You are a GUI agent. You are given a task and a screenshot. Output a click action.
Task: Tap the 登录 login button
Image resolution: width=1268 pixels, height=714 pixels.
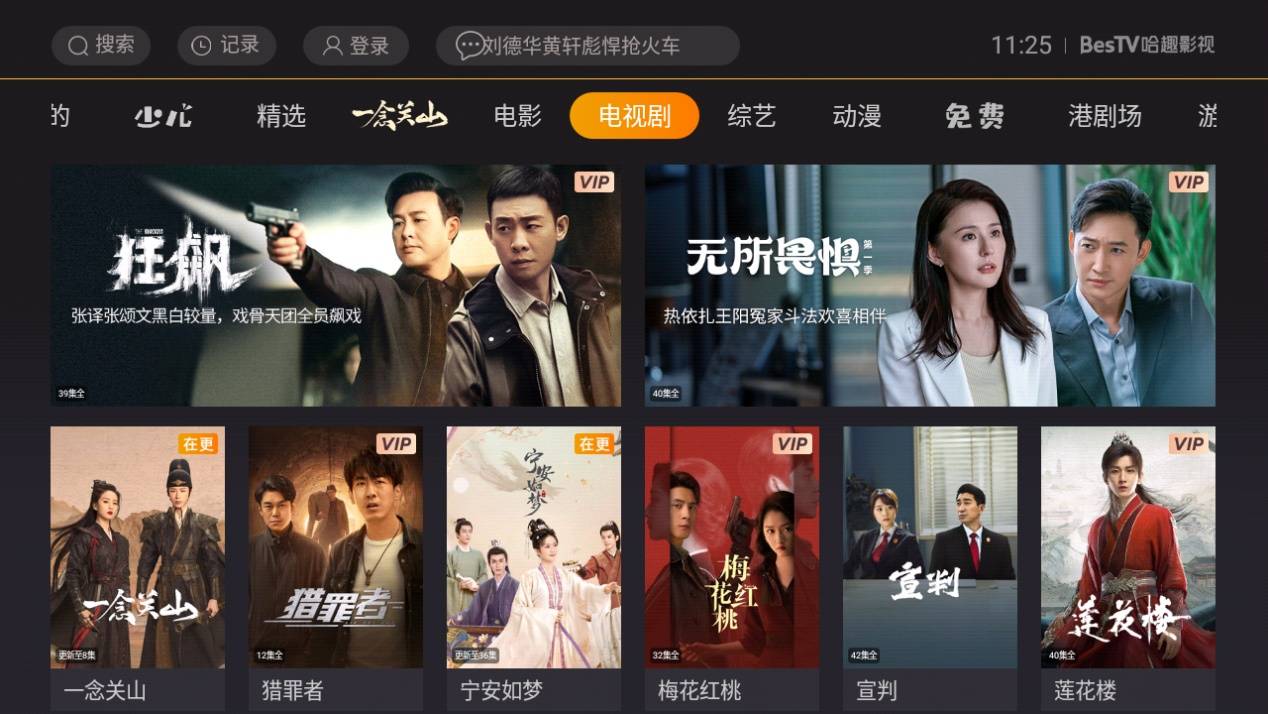click(x=356, y=46)
